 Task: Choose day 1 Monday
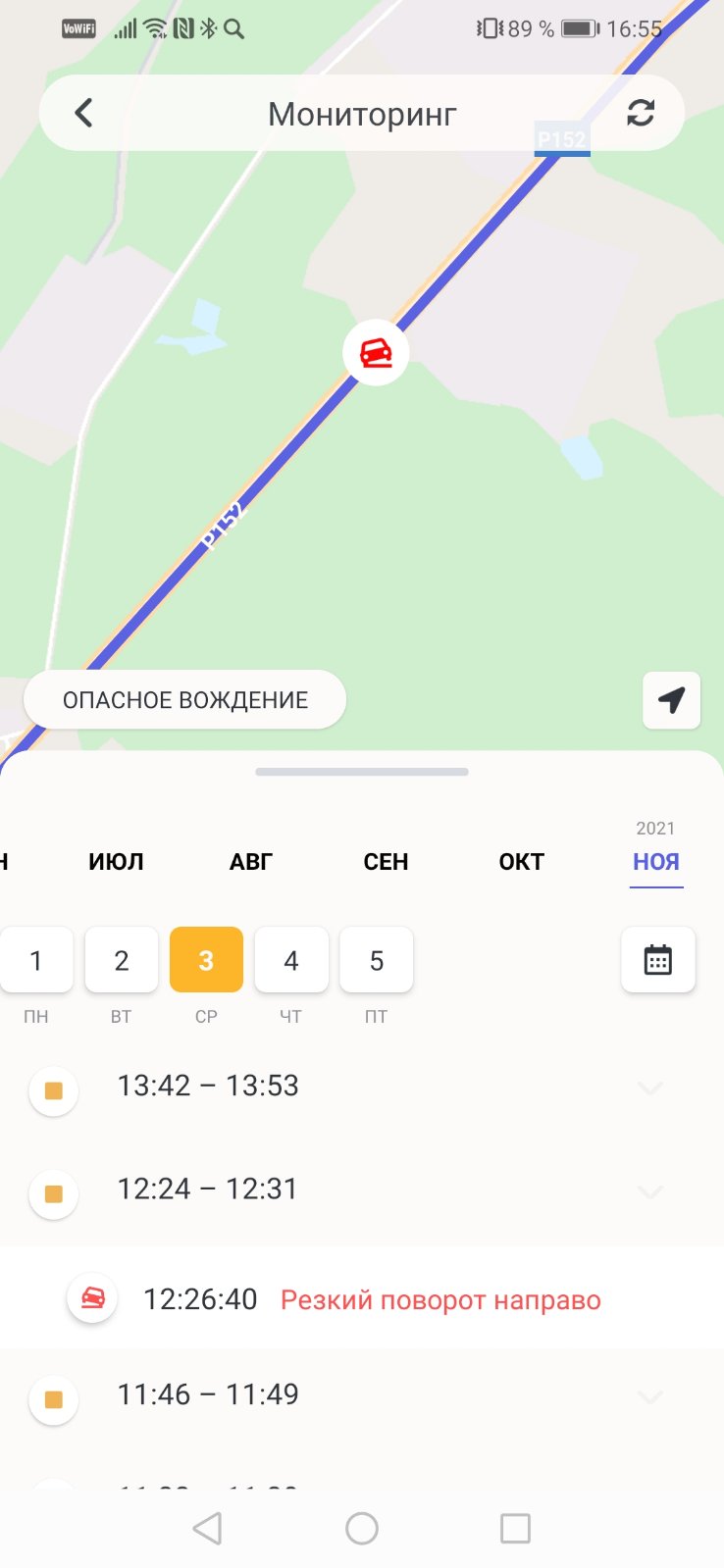click(36, 960)
